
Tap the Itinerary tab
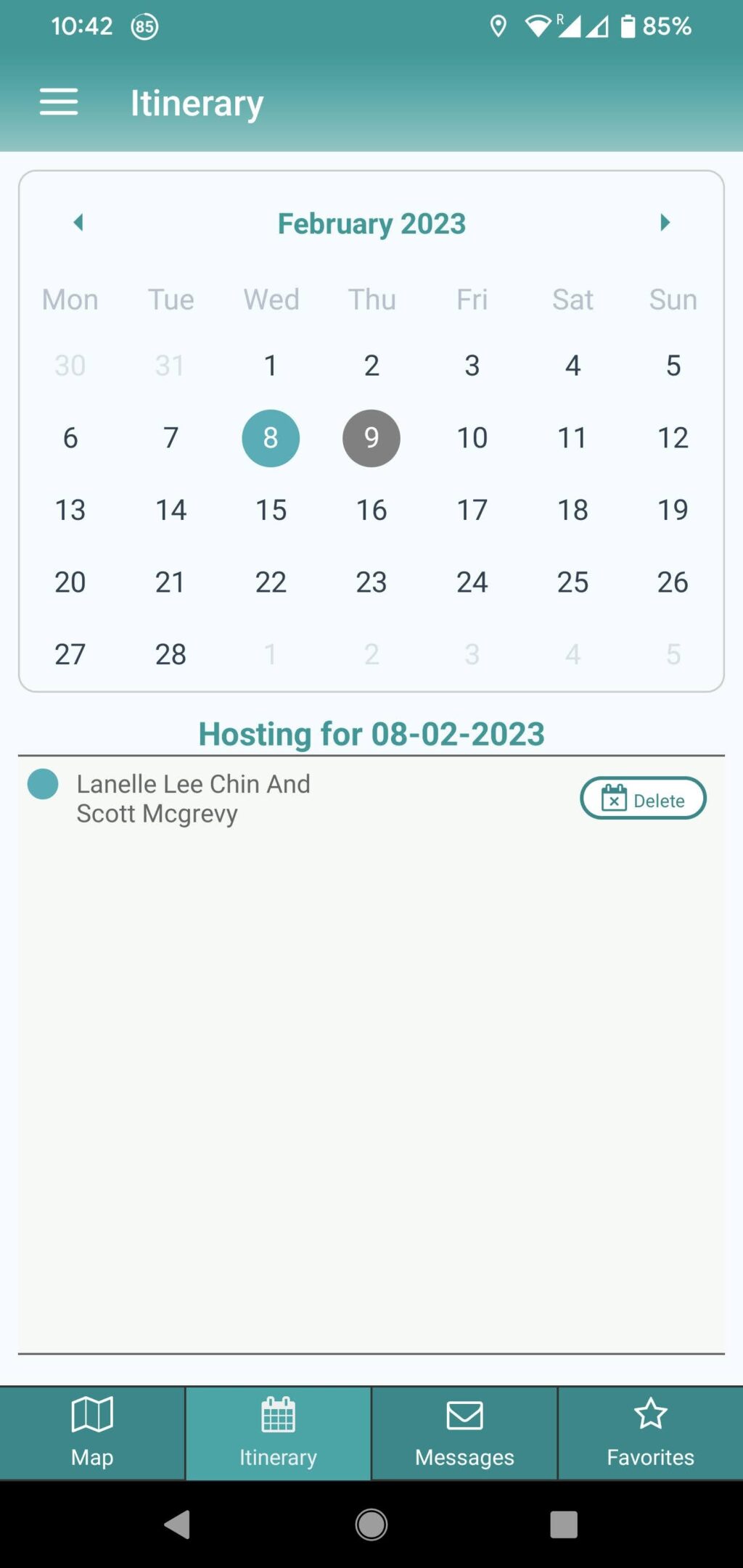point(278,1432)
